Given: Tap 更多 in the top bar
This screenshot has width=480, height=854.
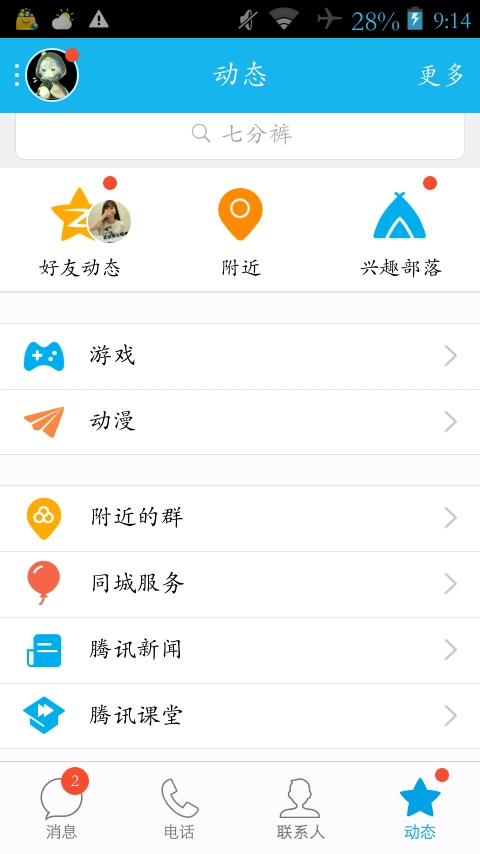Looking at the screenshot, I should (441, 75).
